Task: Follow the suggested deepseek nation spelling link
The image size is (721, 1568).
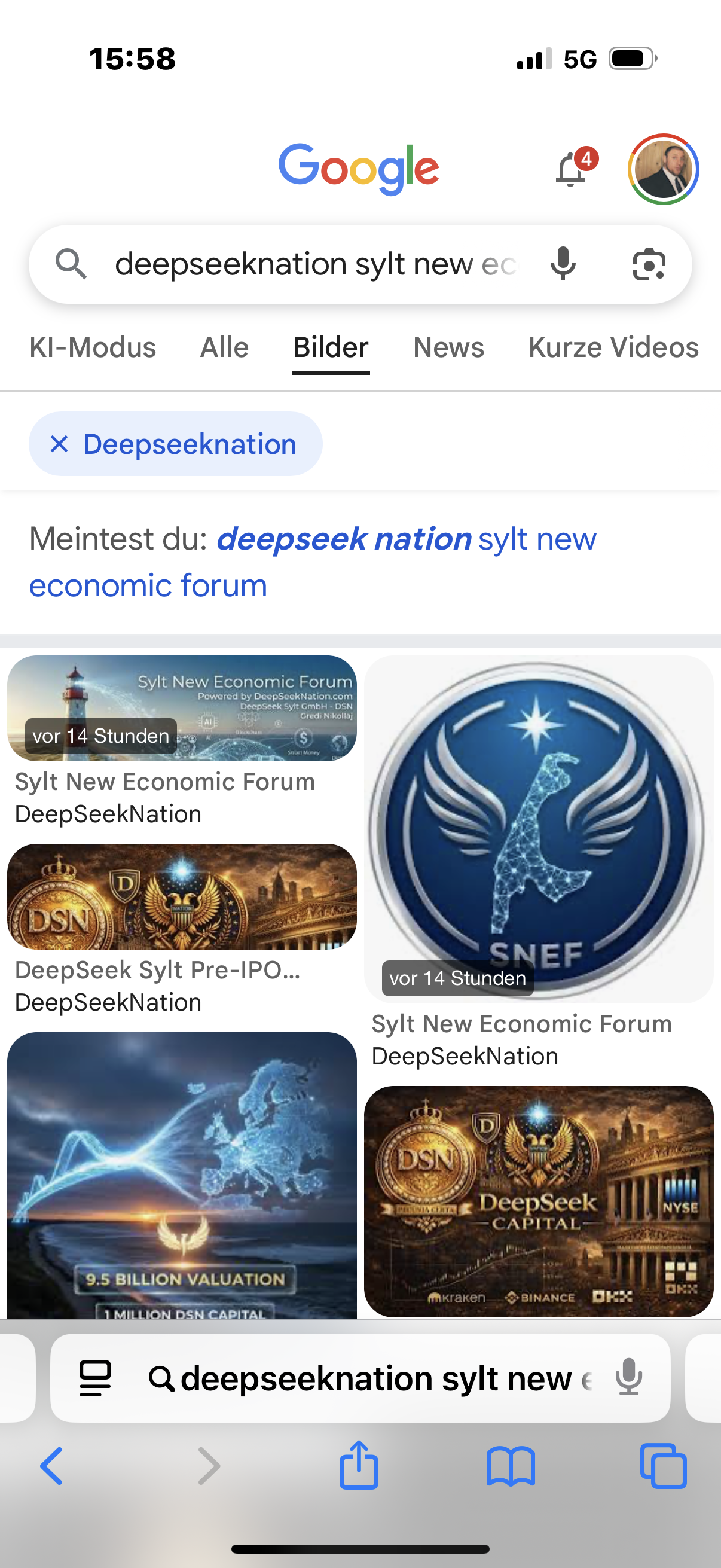Action: coord(344,539)
